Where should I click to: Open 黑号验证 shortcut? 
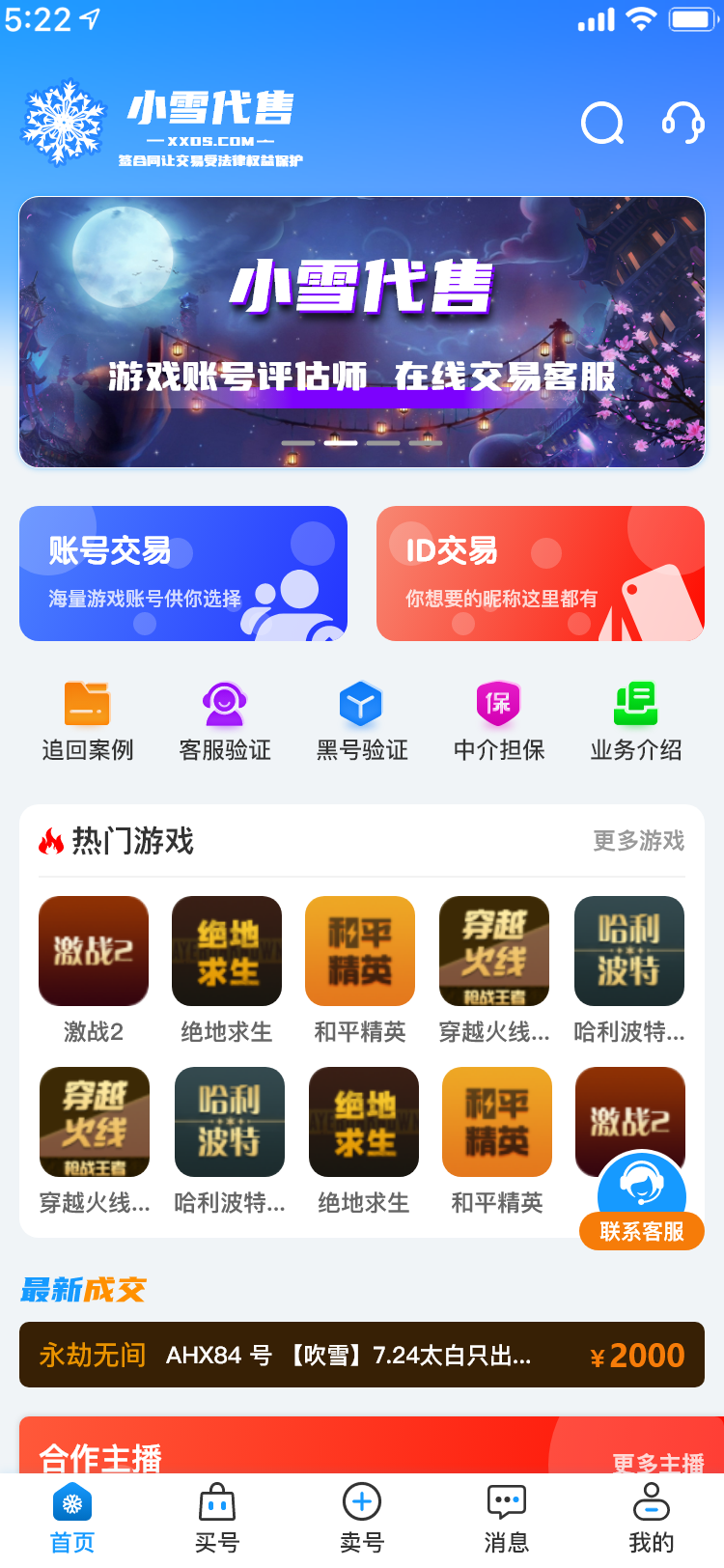(x=362, y=720)
